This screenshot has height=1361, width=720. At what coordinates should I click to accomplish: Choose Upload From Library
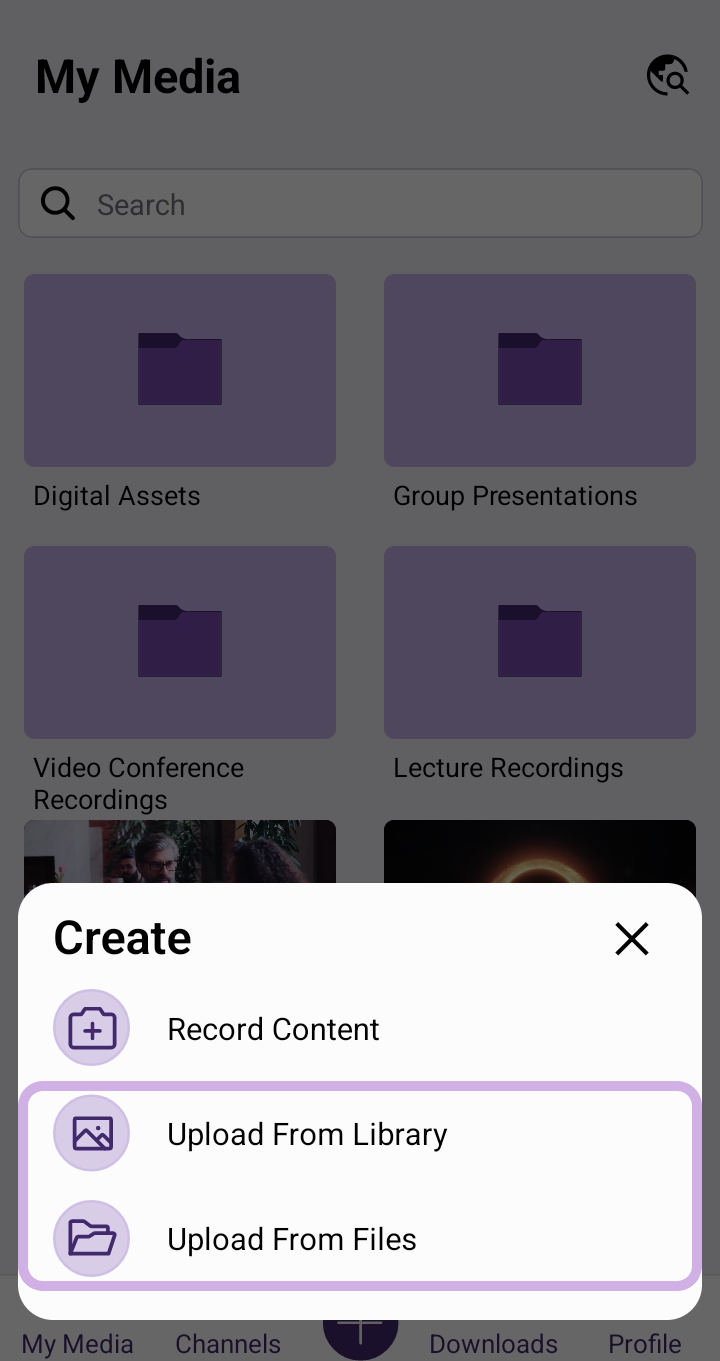[306, 1134]
